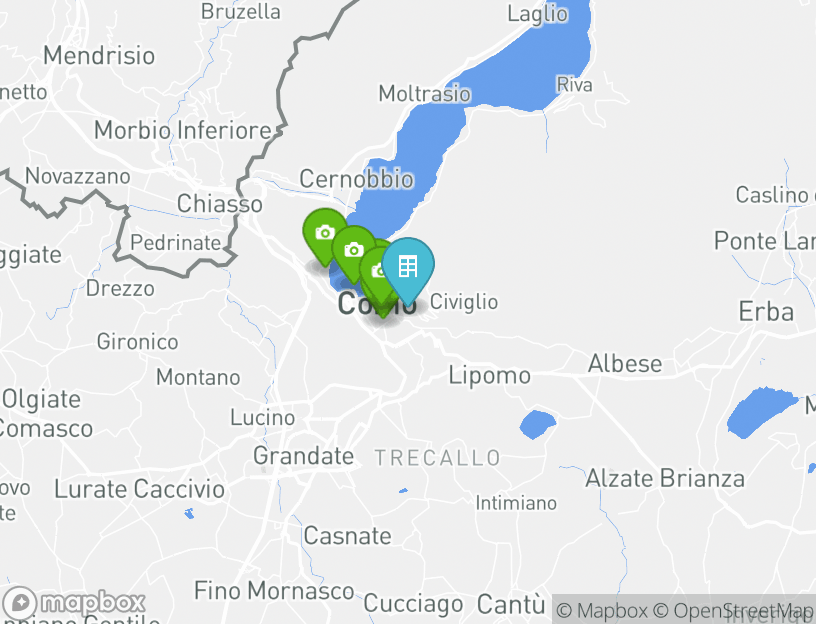The height and width of the screenshot is (624, 816).
Task: Open the © Mapbox attribution link
Action: [x=602, y=611]
